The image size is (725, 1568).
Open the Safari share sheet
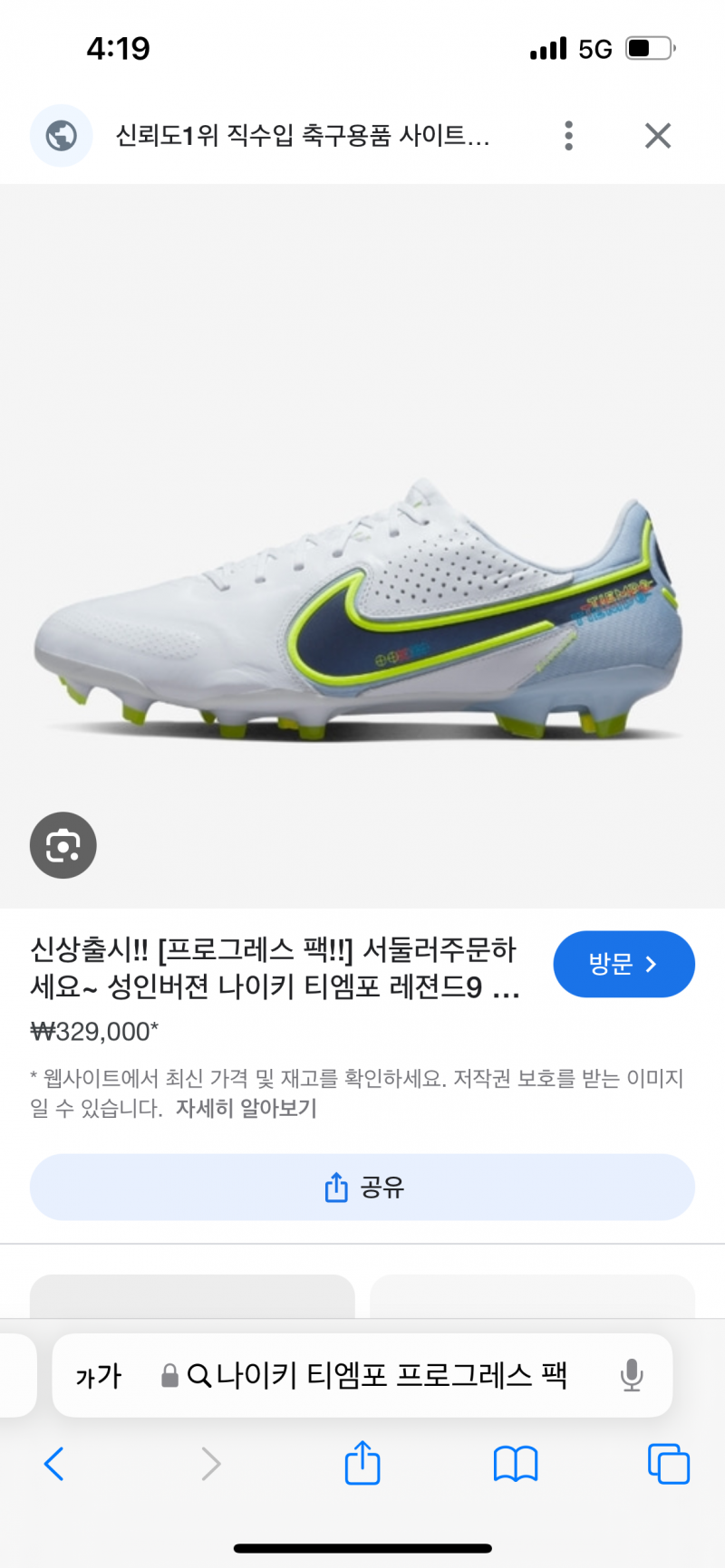(x=362, y=1463)
